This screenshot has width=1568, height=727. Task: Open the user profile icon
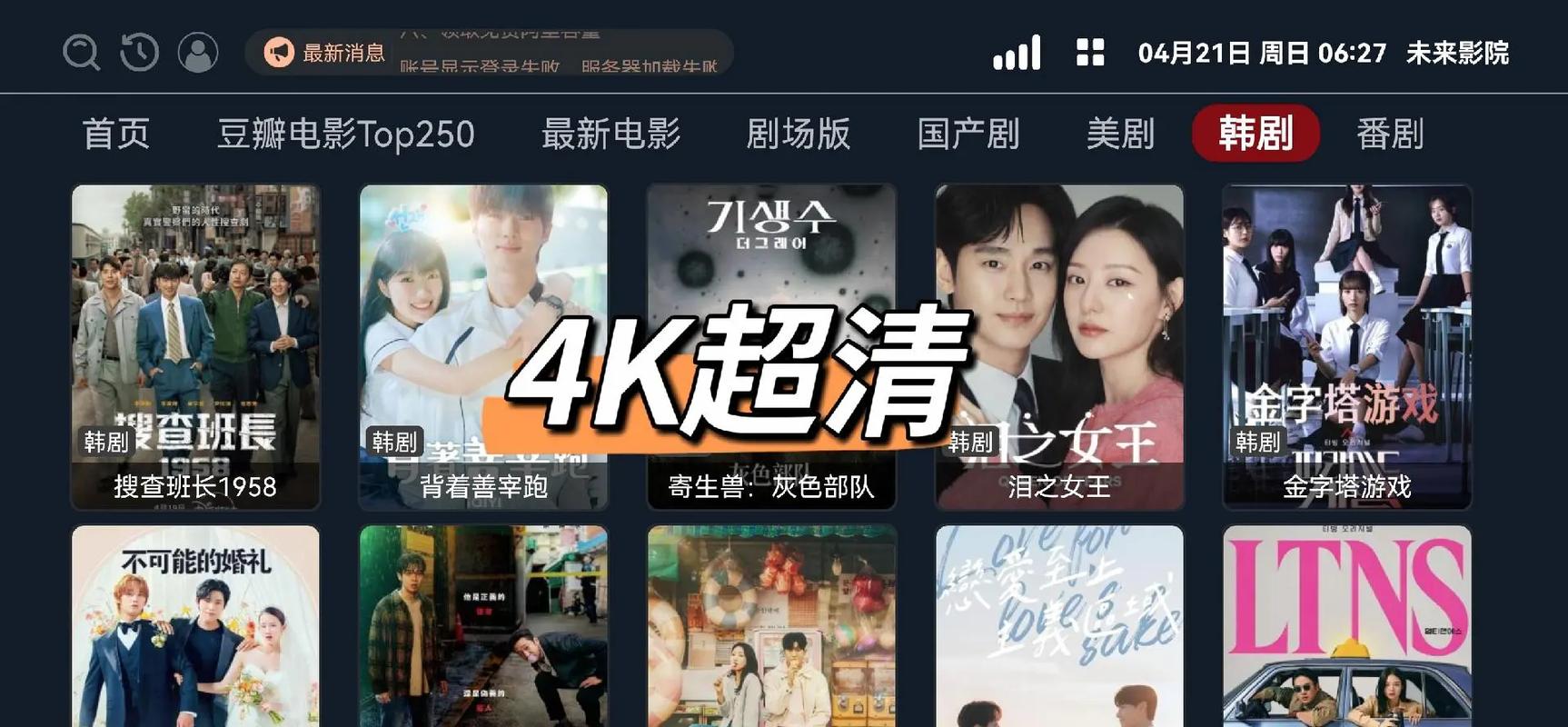click(x=198, y=53)
